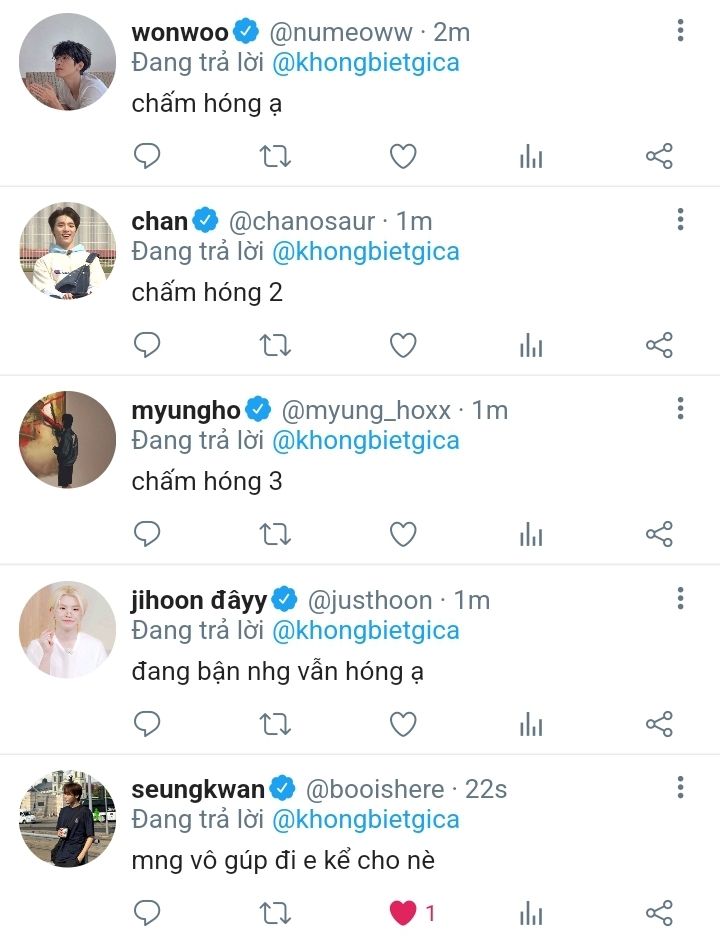Share chan's tweet 'chấm hóng 2'
Image resolution: width=720 pixels, height=940 pixels.
coord(659,346)
